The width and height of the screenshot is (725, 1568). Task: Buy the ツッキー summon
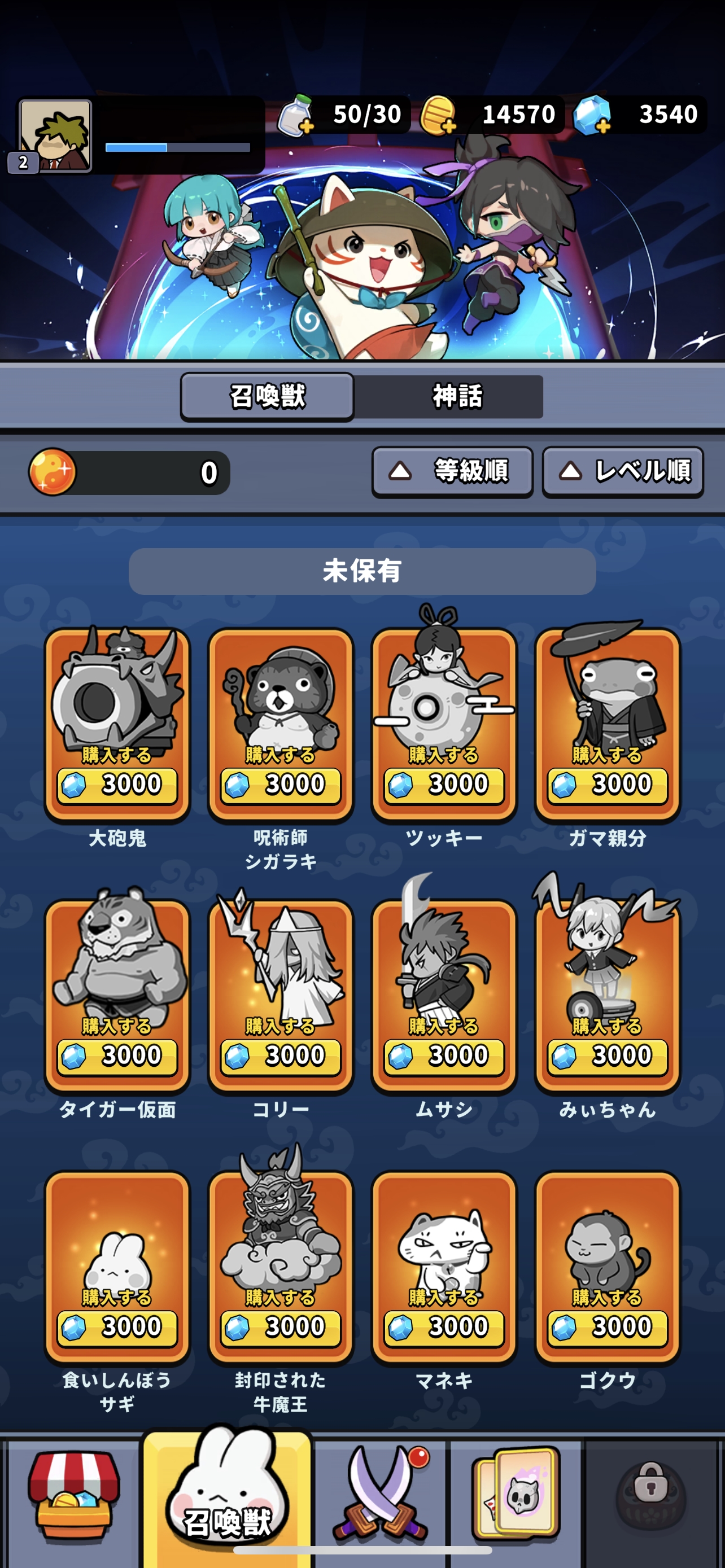point(444,785)
